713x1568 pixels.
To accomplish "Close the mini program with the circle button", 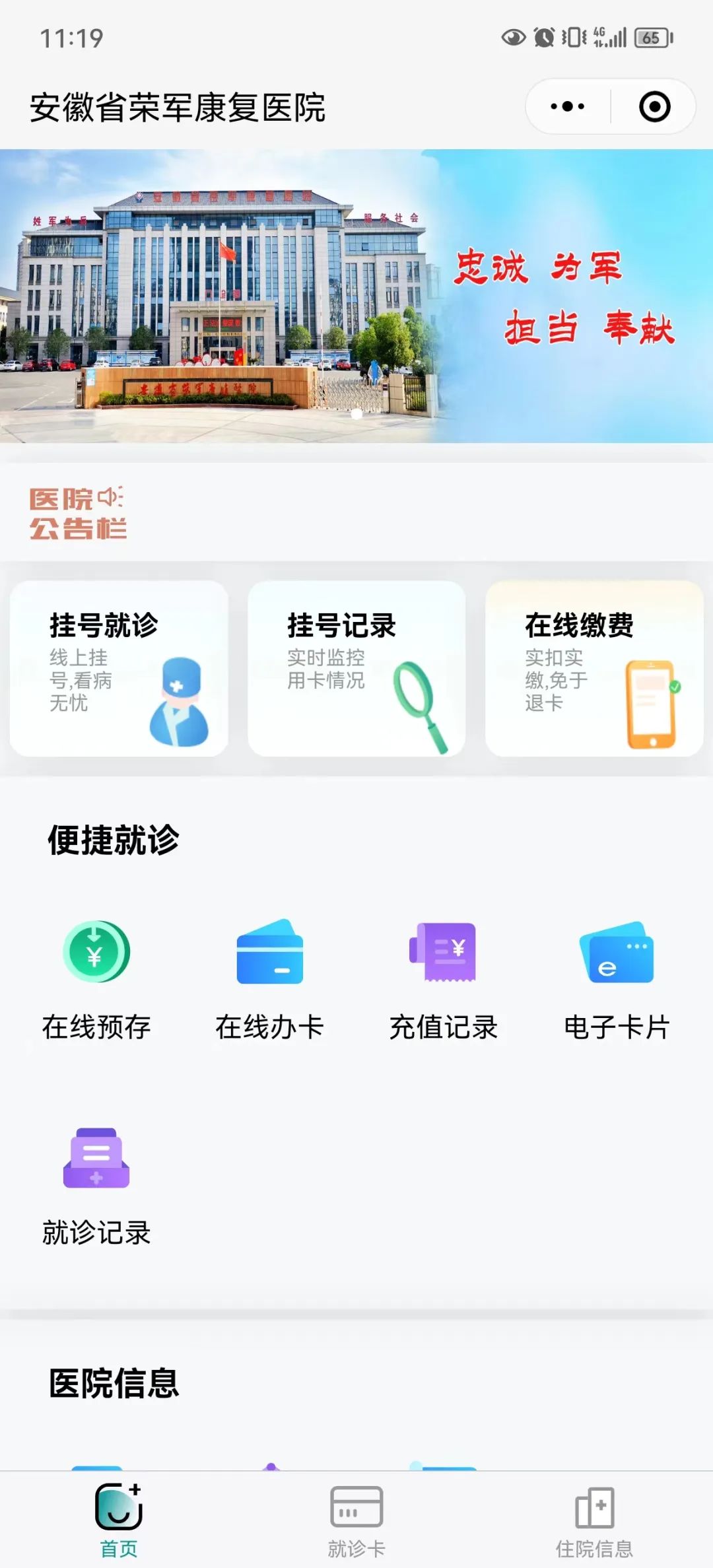I will (654, 106).
